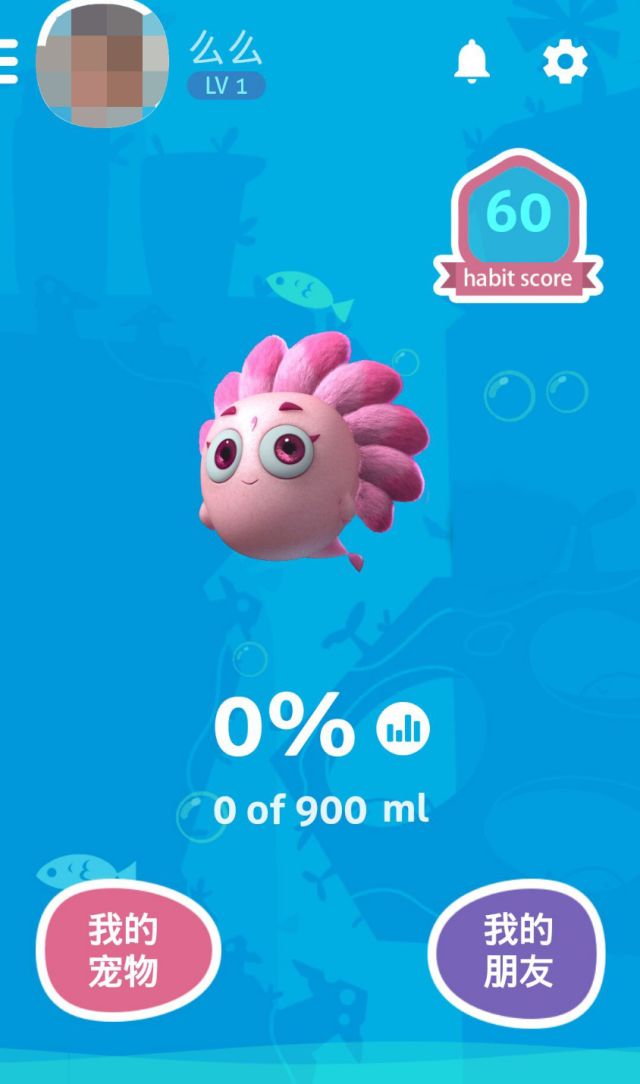The image size is (640, 1084).
Task: Open the profile avatar picture
Action: (x=102, y=65)
